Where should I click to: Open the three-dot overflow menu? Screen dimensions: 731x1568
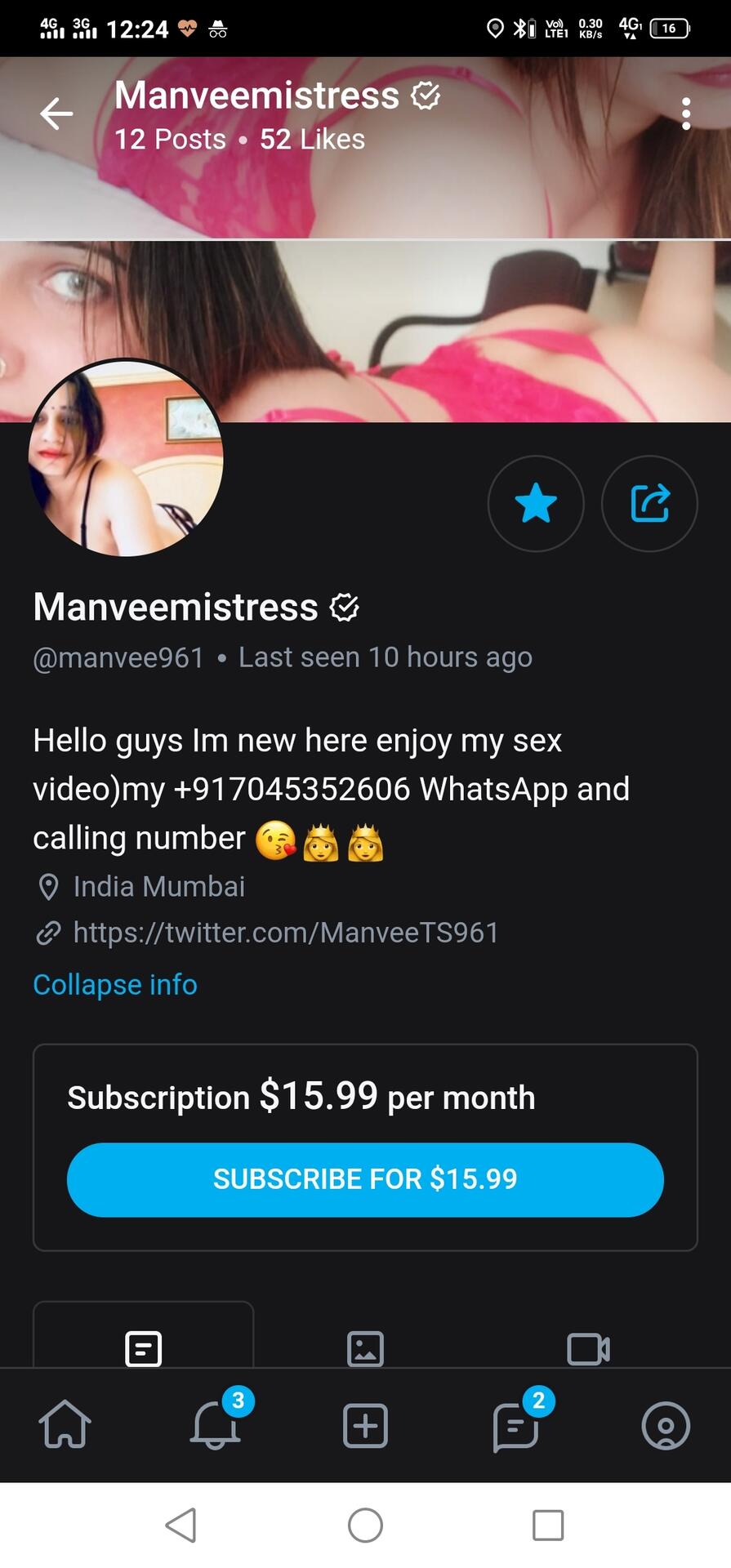[x=686, y=114]
